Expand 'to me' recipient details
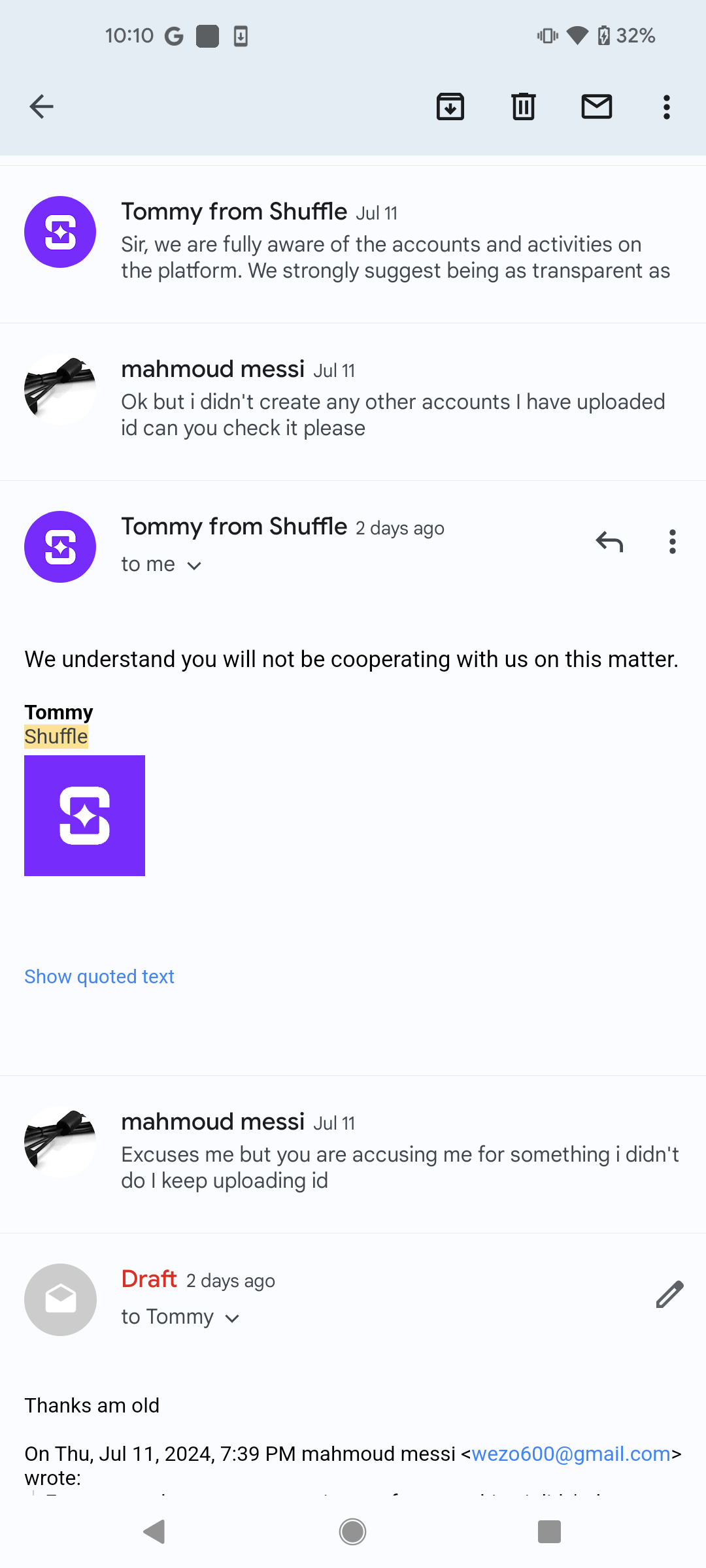The height and width of the screenshot is (1568, 706). pyautogui.click(x=161, y=564)
